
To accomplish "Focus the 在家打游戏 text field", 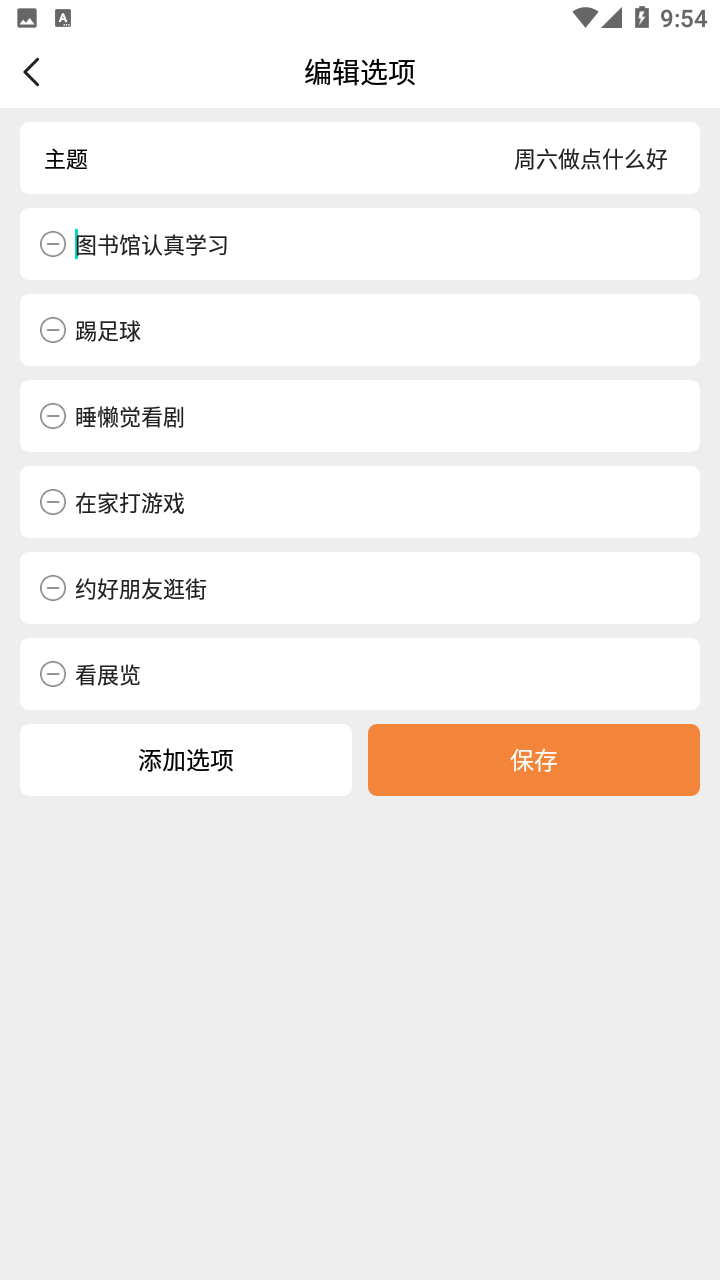I will (x=380, y=503).
